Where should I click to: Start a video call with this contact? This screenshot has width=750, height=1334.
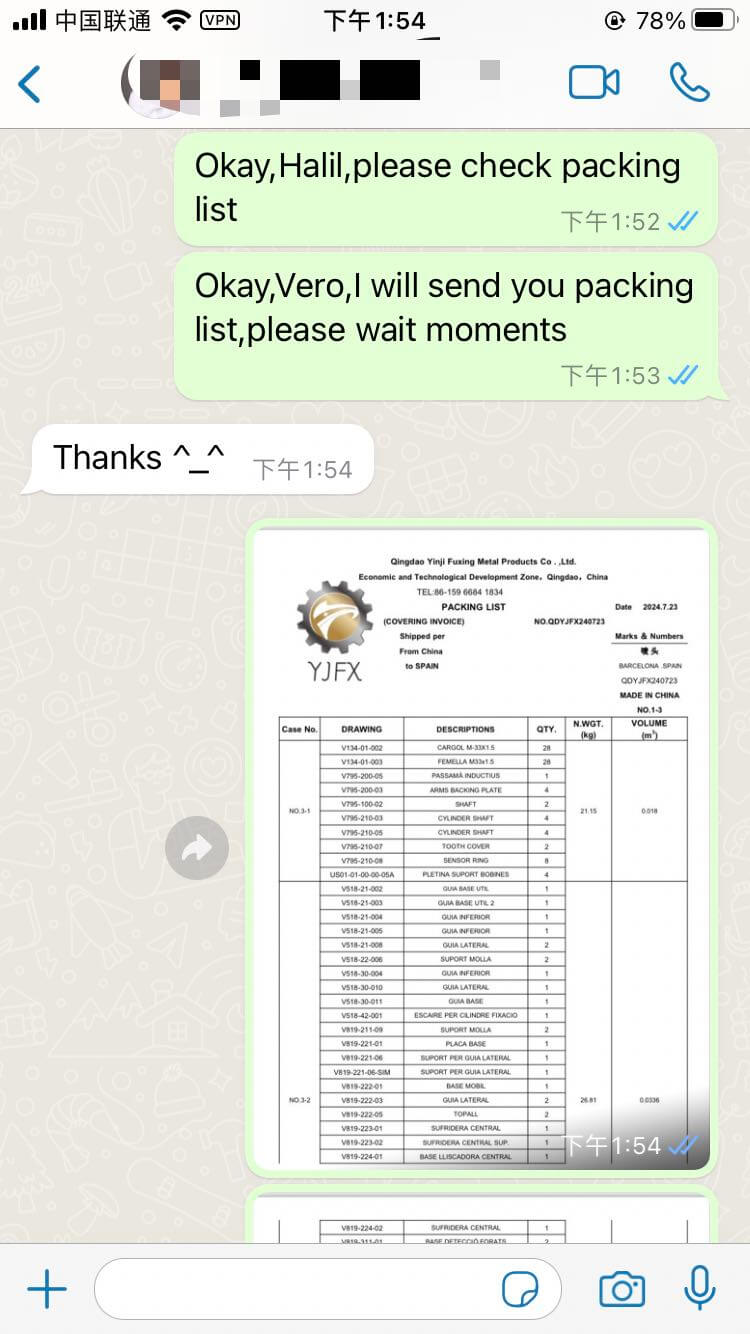594,83
